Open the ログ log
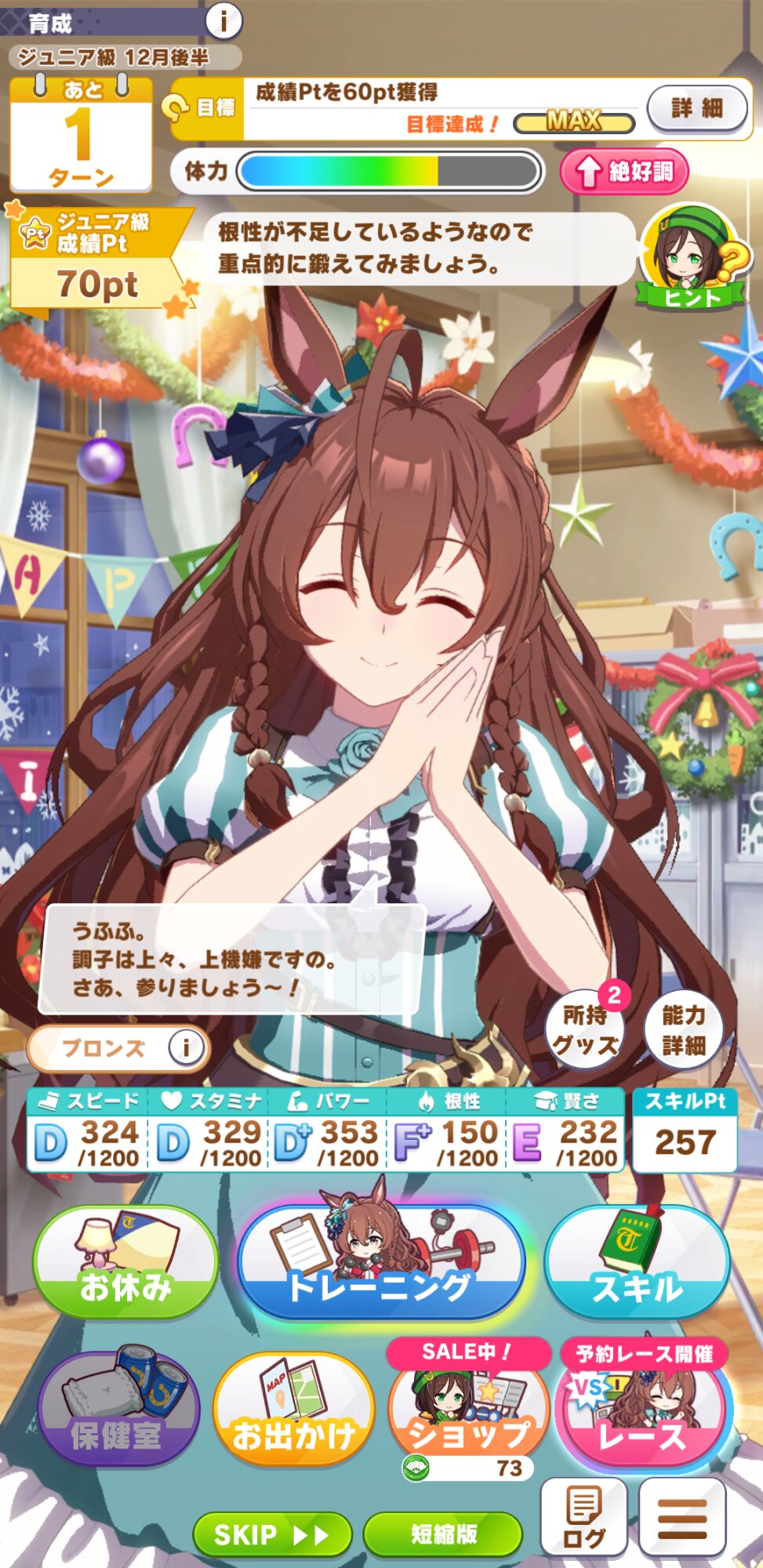The height and width of the screenshot is (1568, 763). pos(584,1518)
